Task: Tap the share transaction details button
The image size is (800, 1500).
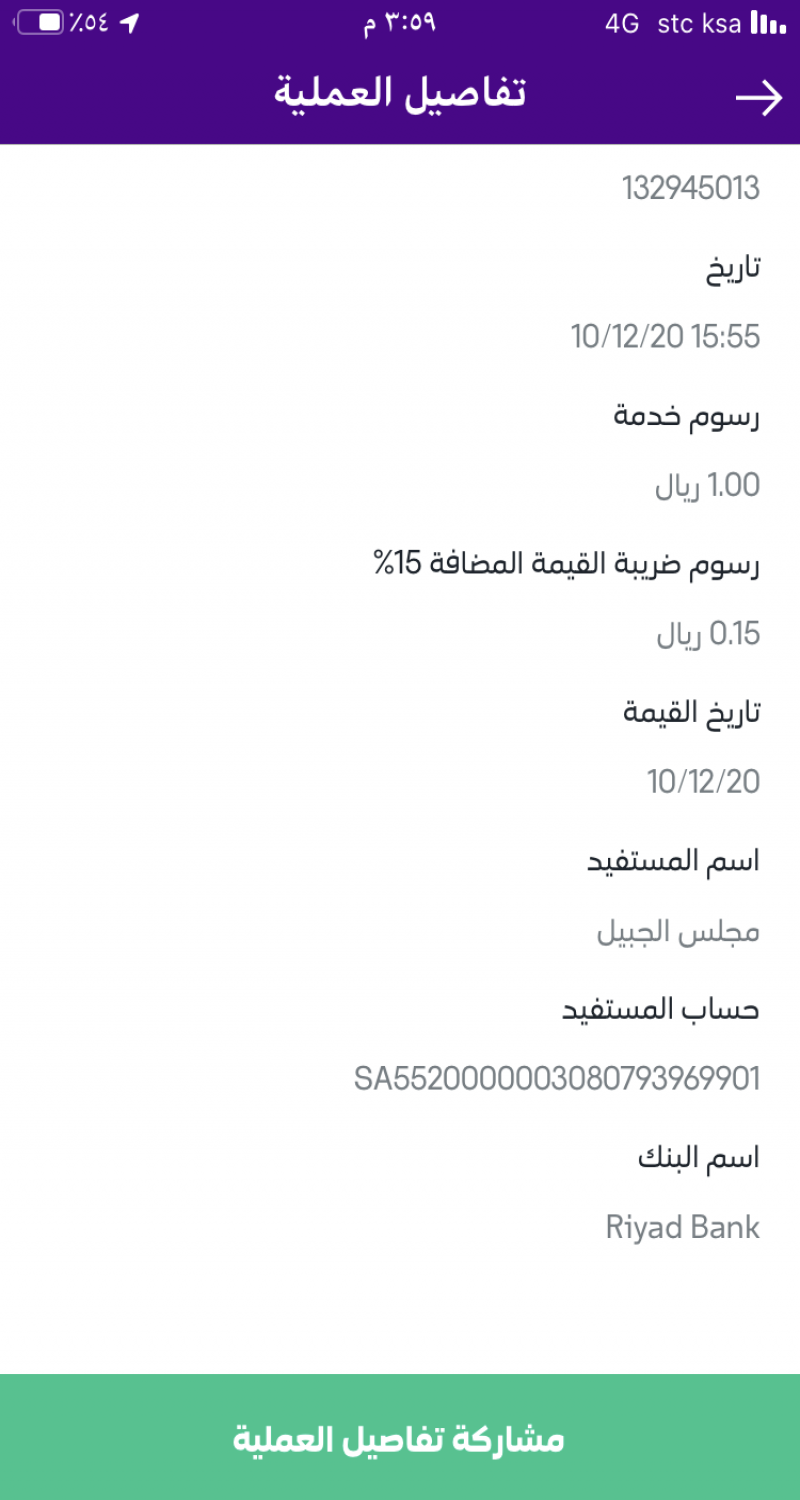Action: (x=400, y=1438)
